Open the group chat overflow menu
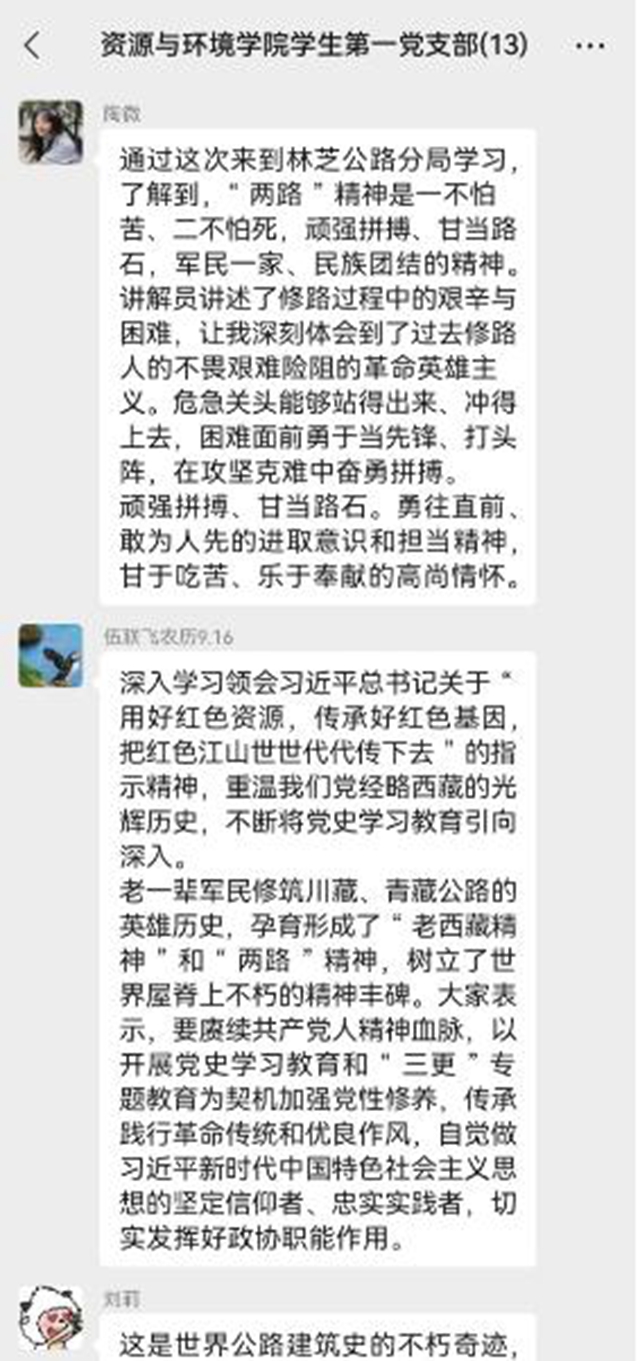640x1361 pixels. (592, 46)
